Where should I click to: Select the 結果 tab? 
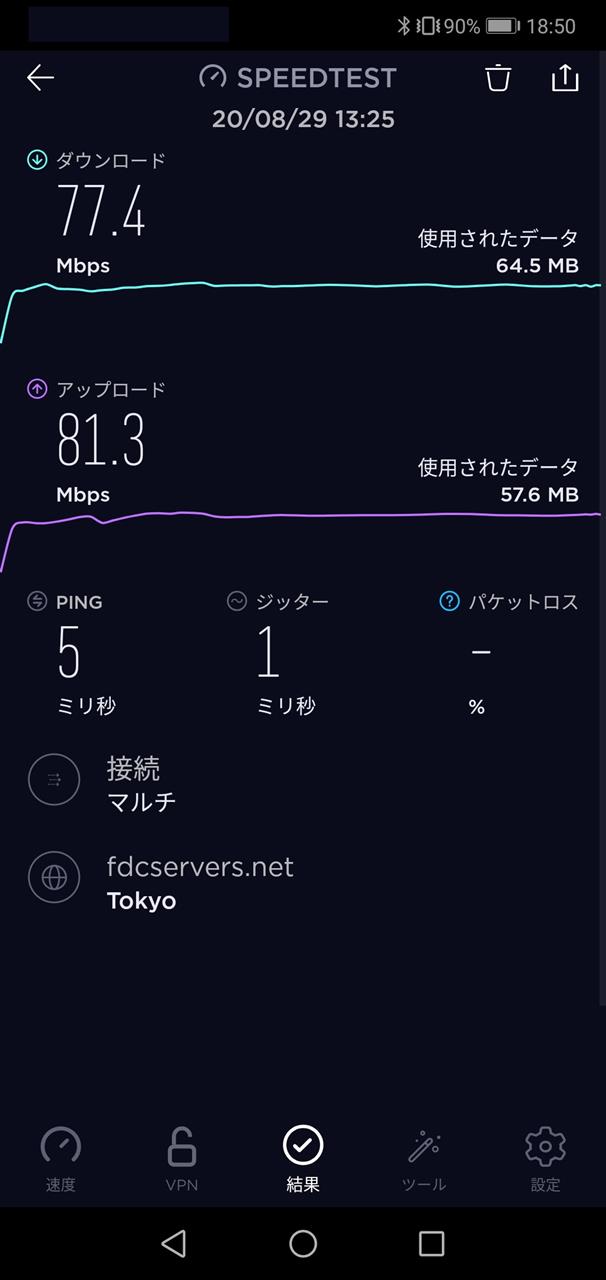point(303,1159)
